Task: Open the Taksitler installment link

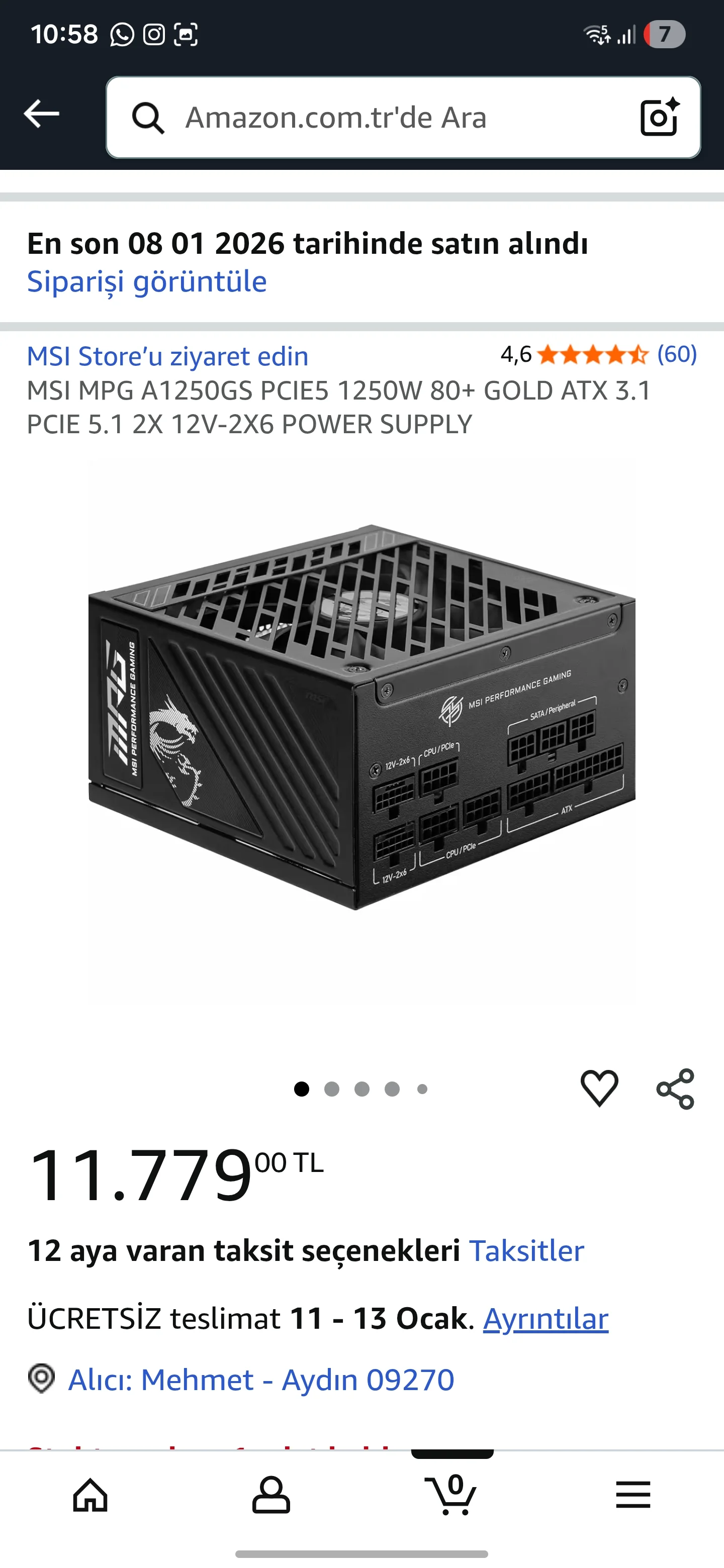Action: pos(526,1251)
